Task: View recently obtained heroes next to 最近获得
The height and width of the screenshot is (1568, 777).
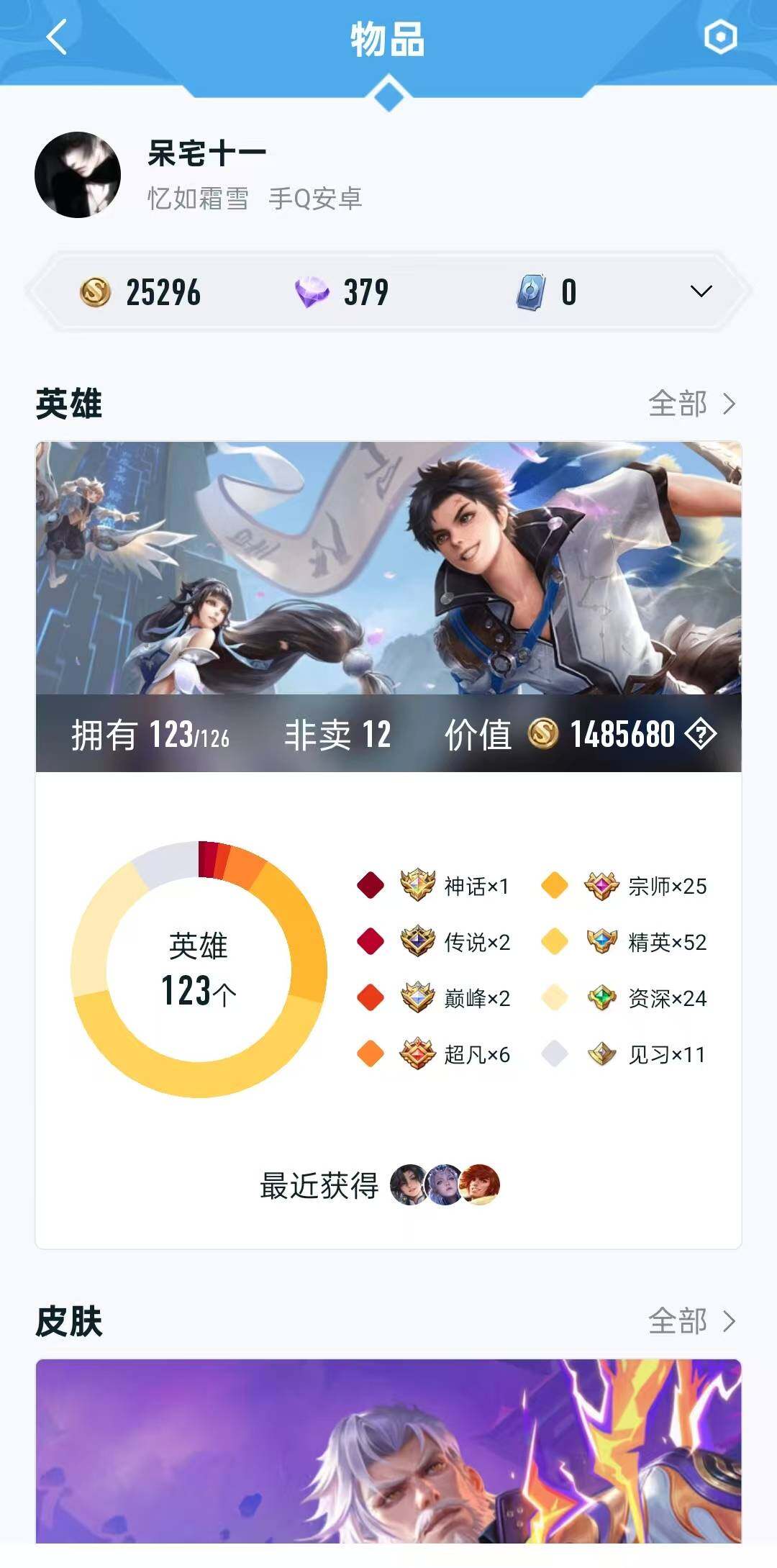Action: point(445,1184)
